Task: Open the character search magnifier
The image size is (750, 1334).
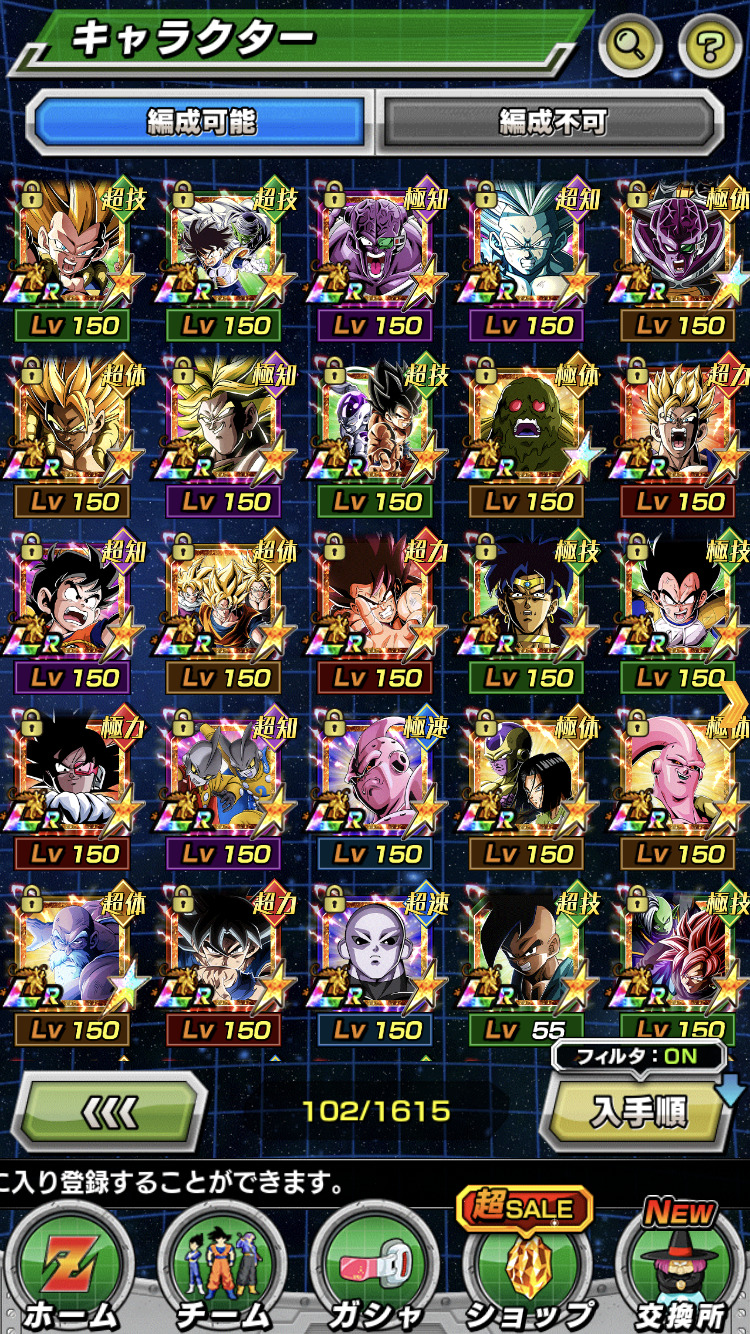Action: (x=631, y=43)
